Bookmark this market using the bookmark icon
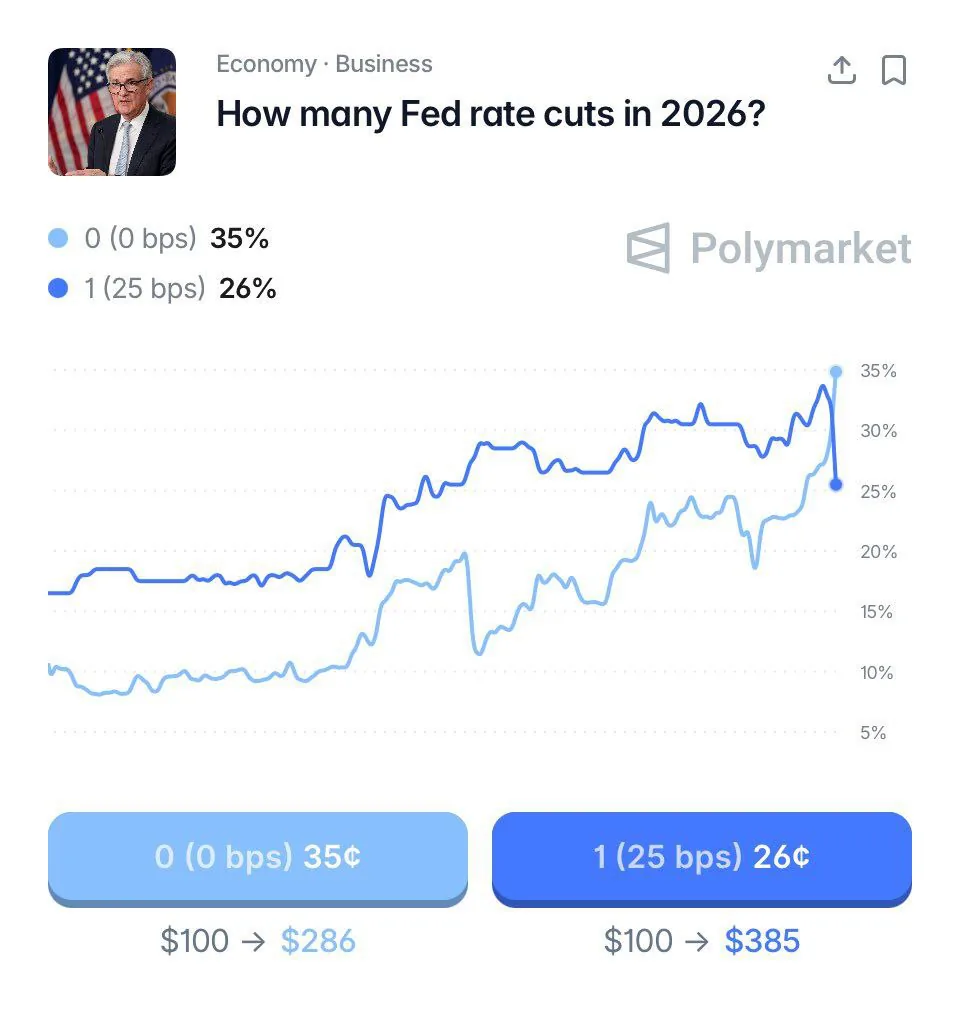The width and height of the screenshot is (960, 1012). pyautogui.click(x=895, y=69)
